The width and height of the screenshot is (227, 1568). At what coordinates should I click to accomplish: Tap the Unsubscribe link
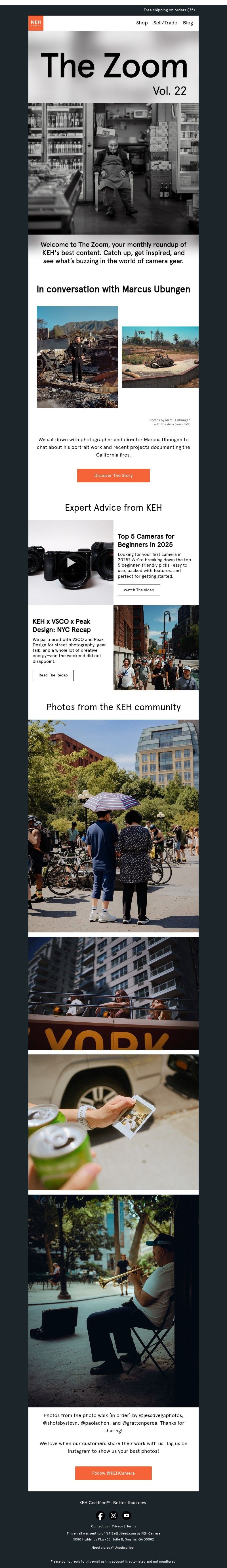[124, 1547]
